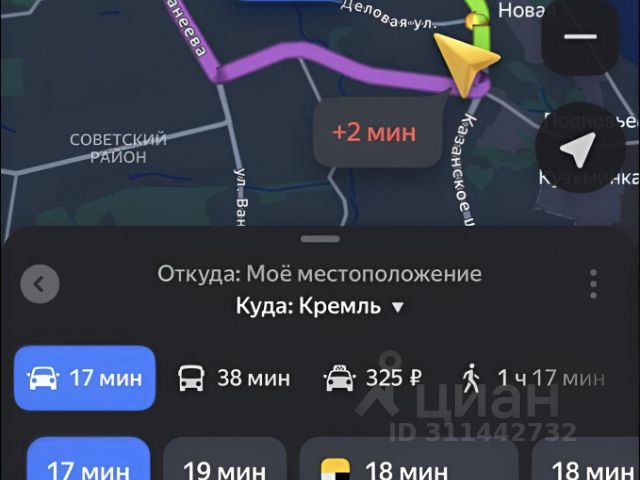Tap the +2 мин alternate route label
Screen dimensions: 640x480
374,132
